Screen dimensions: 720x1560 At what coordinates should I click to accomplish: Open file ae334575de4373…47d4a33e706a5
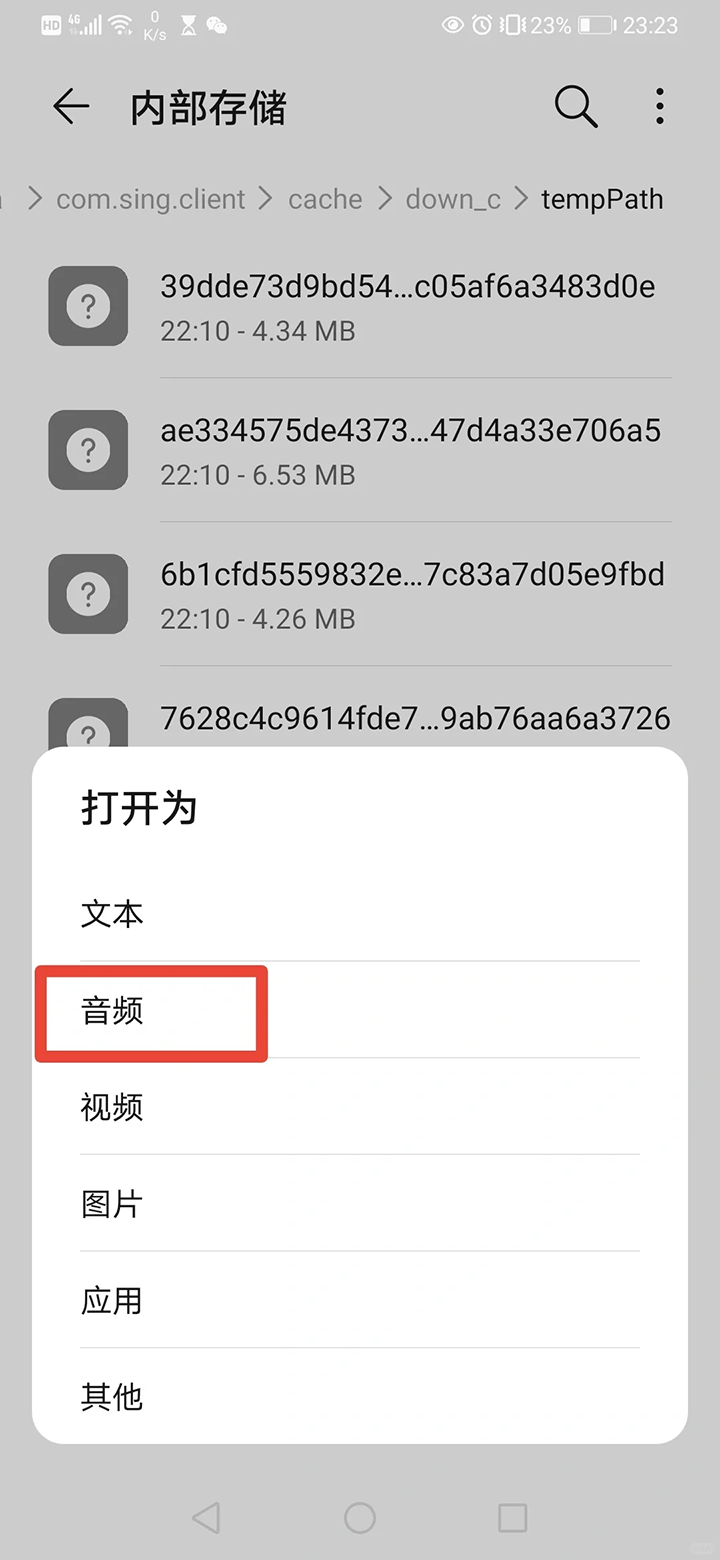pos(410,450)
